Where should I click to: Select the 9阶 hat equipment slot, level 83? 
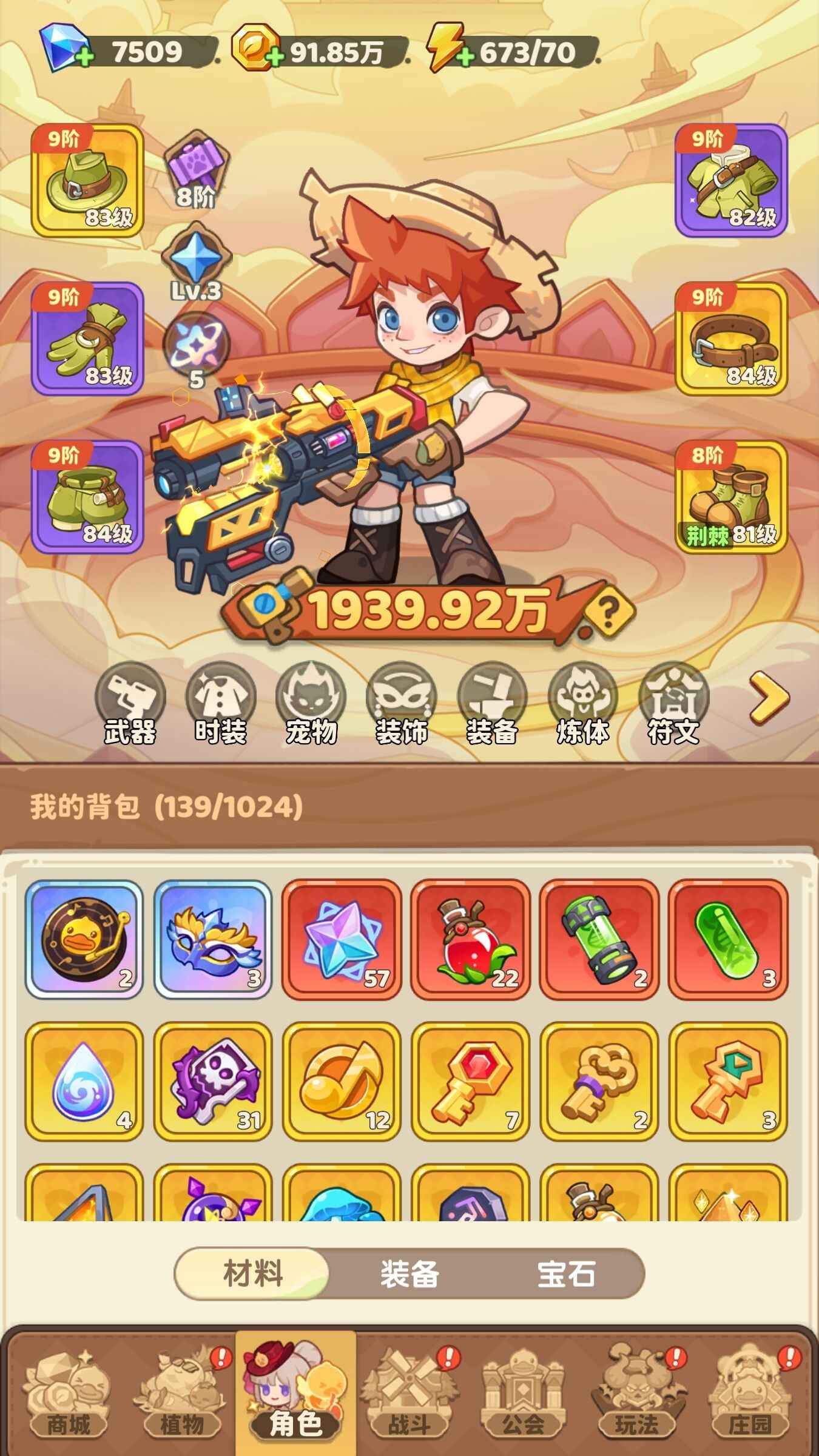[87, 180]
